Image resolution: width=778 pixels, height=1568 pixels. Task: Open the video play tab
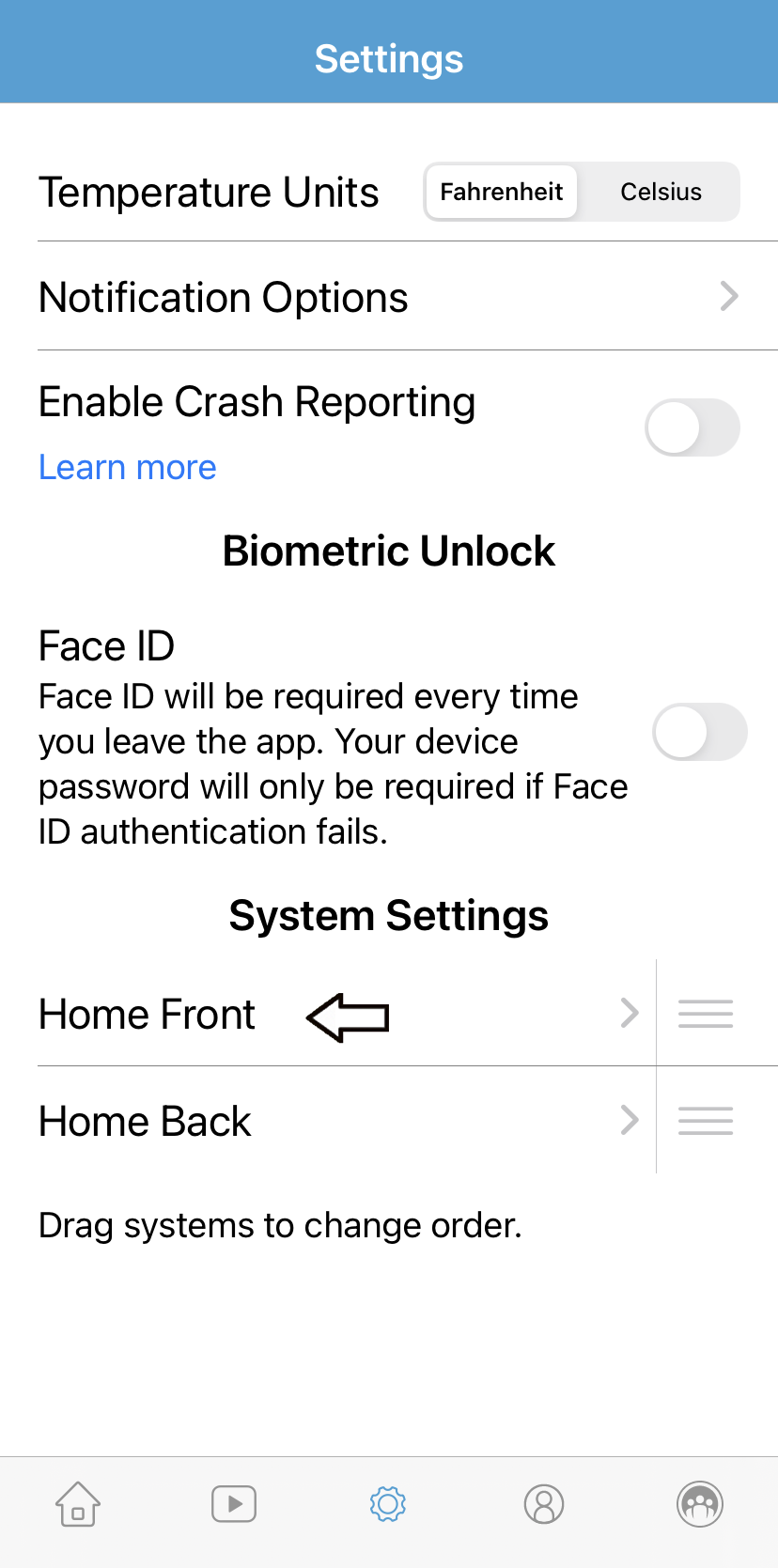pyautogui.click(x=234, y=1503)
